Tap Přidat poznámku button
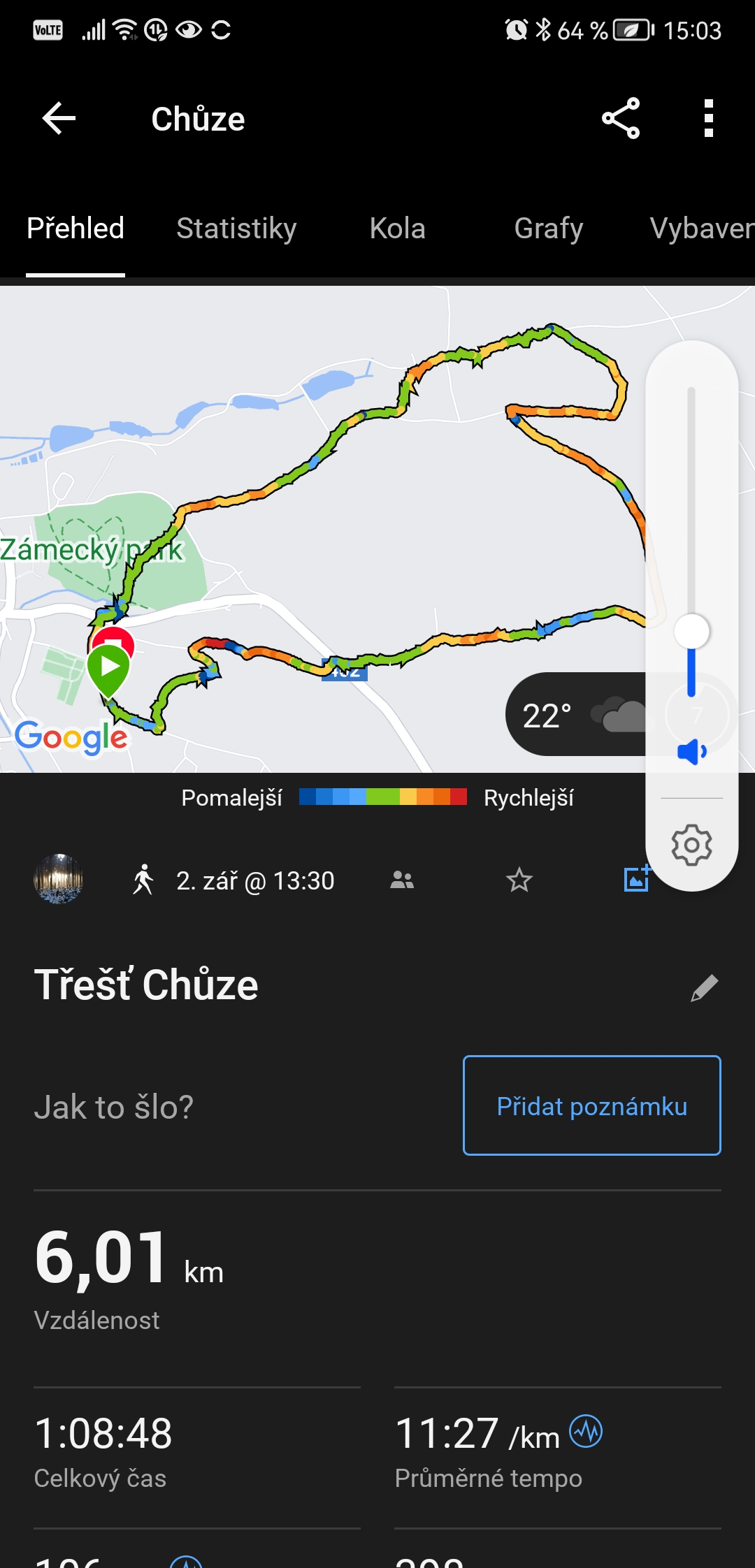The image size is (755, 1568). pos(591,1105)
